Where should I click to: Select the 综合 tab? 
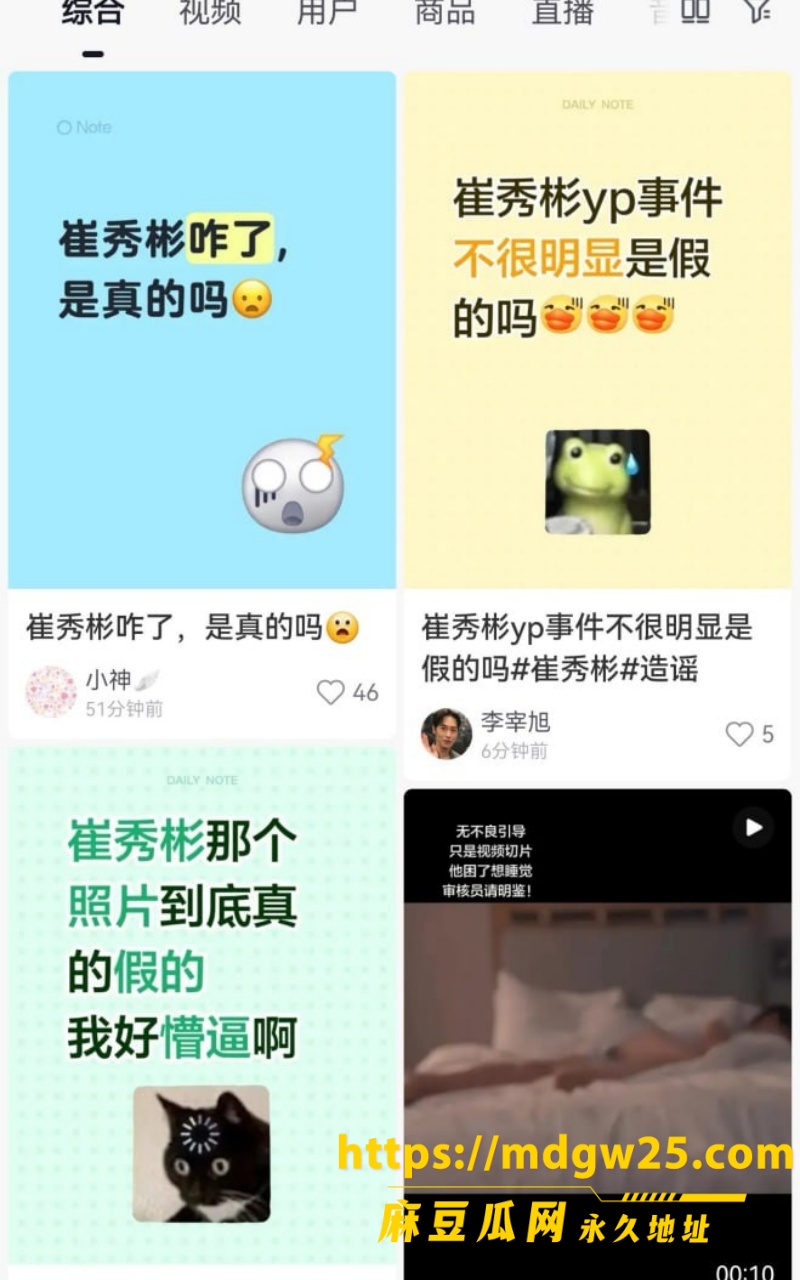[x=93, y=12]
